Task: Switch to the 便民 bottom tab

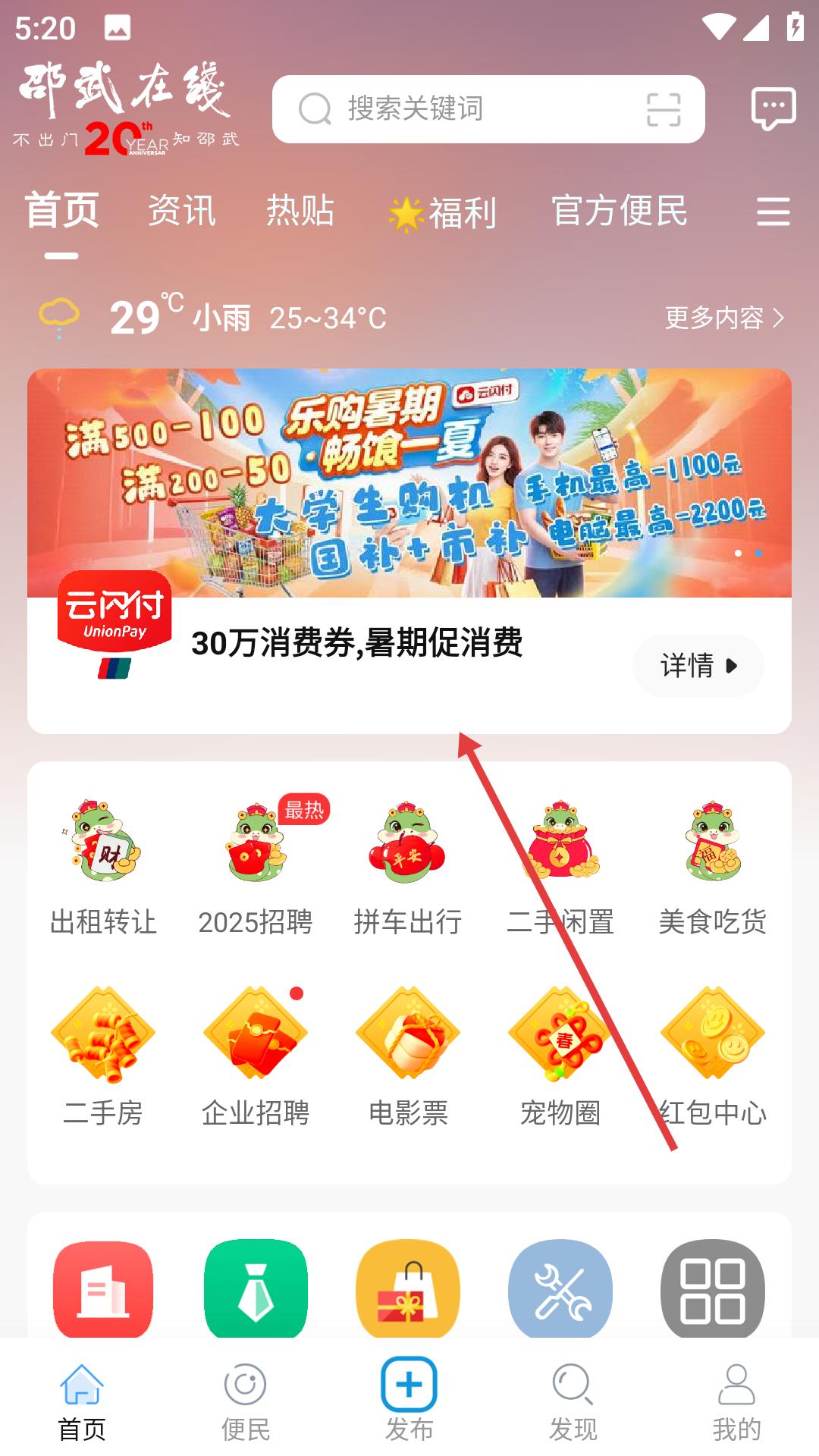Action: click(x=246, y=1402)
